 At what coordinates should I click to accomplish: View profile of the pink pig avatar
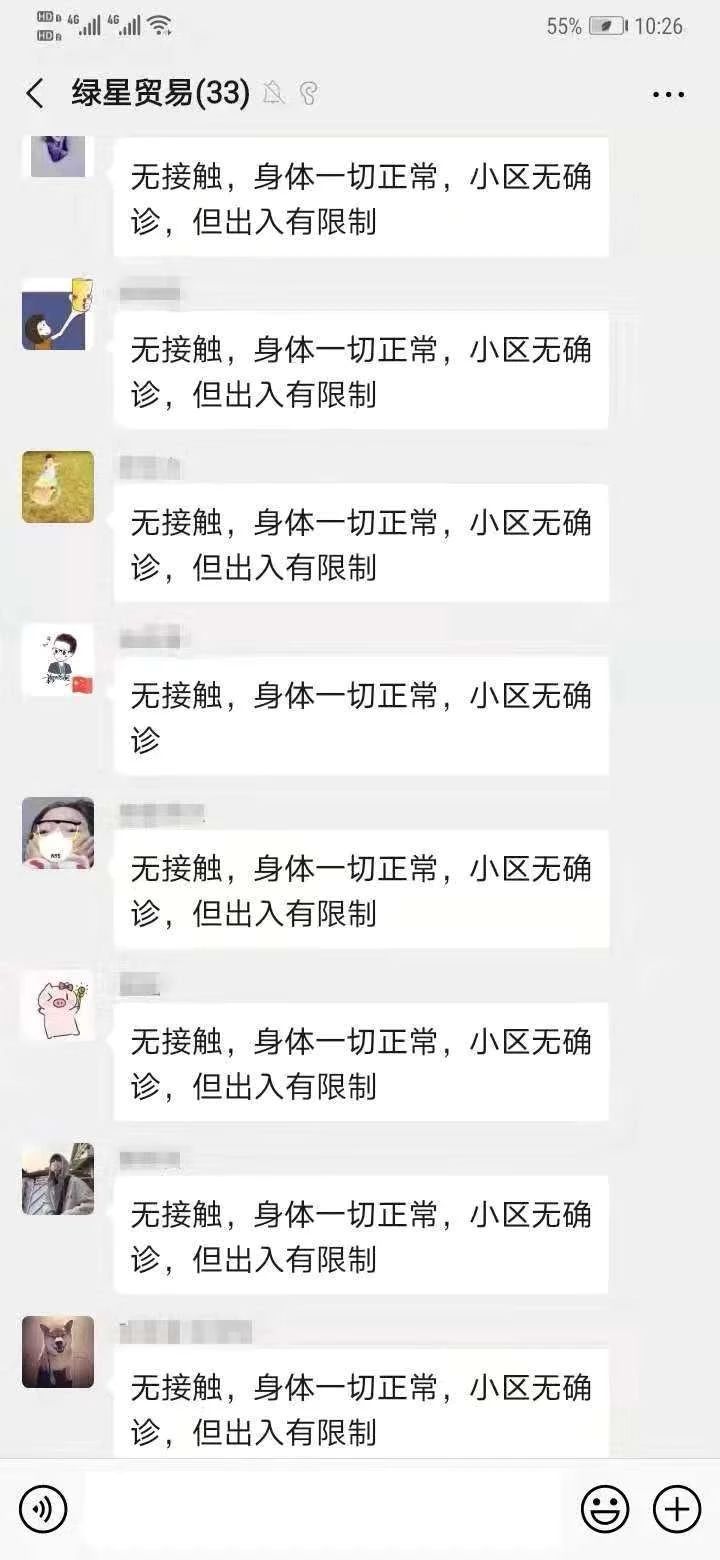pos(58,1006)
